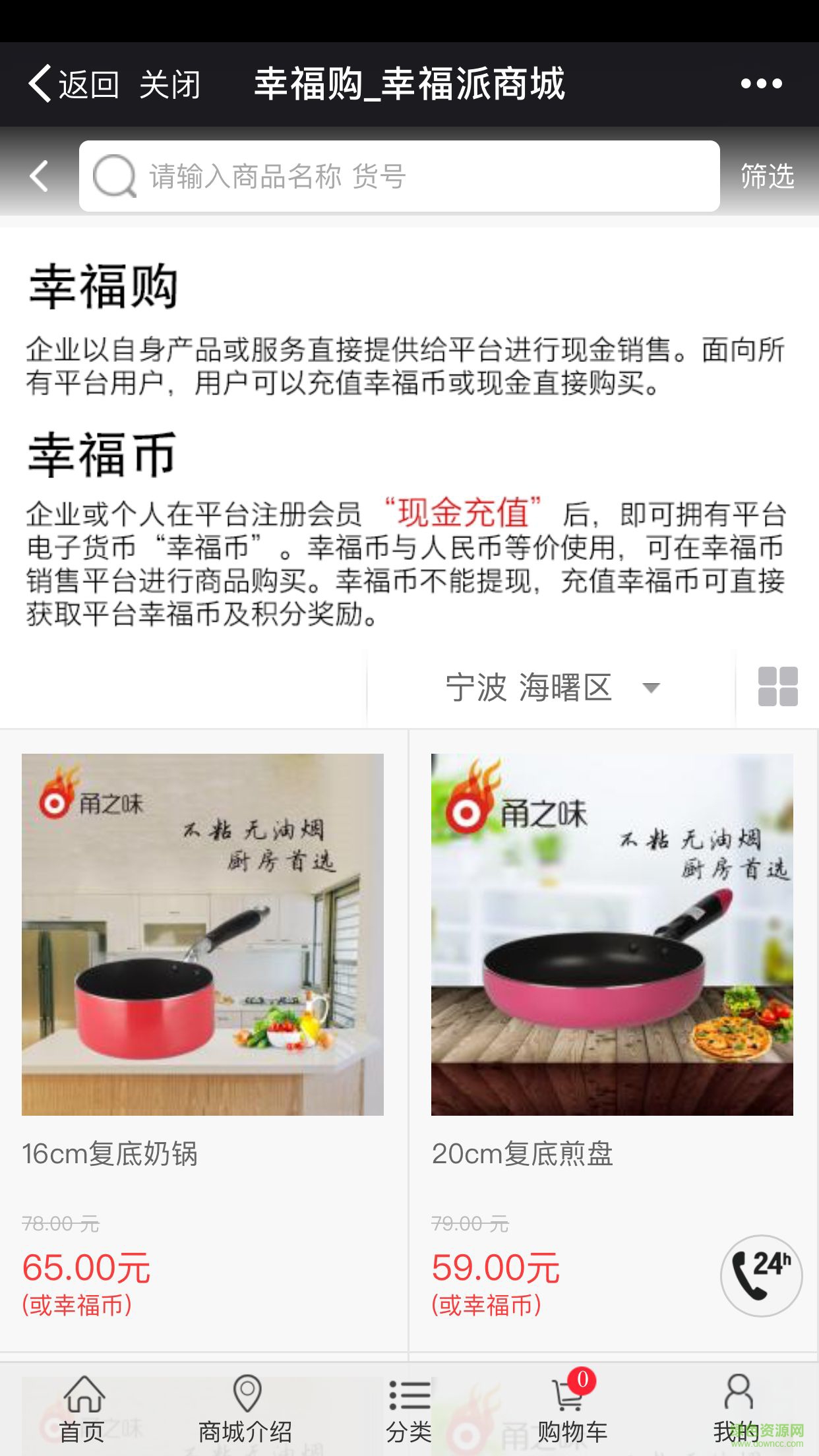Tap the back chevron beside the search box

(40, 176)
